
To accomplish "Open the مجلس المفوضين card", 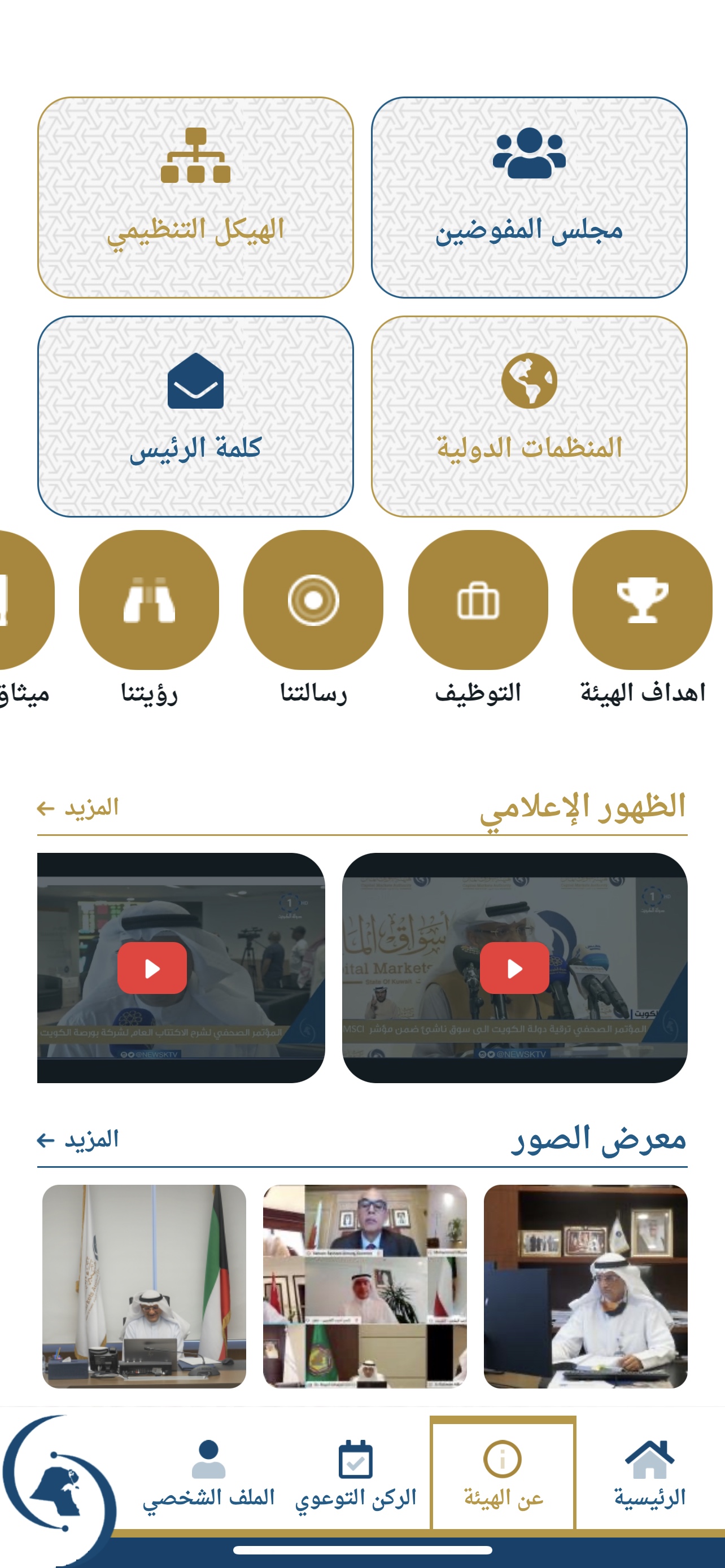I will 529,197.
